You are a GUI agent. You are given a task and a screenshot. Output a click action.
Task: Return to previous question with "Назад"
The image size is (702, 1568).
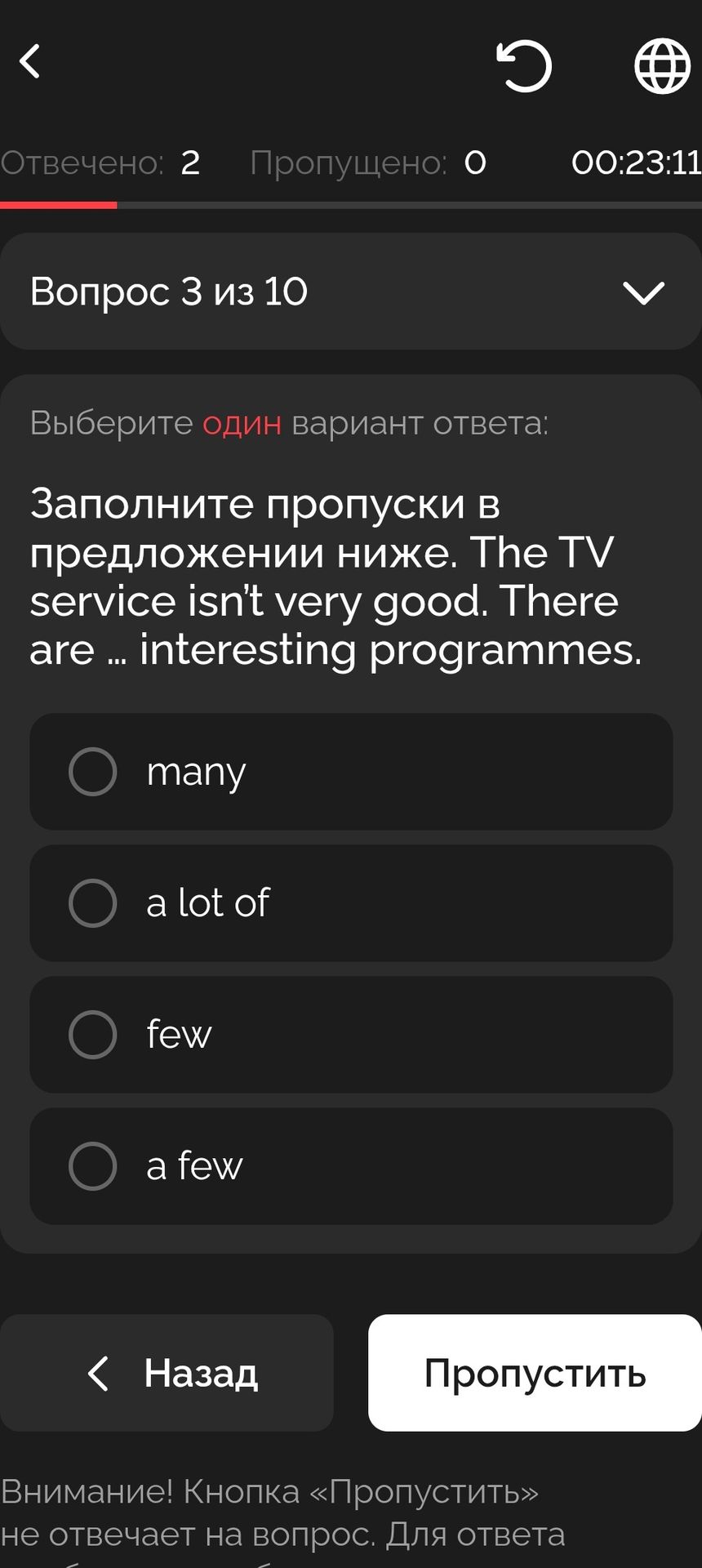[167, 1373]
